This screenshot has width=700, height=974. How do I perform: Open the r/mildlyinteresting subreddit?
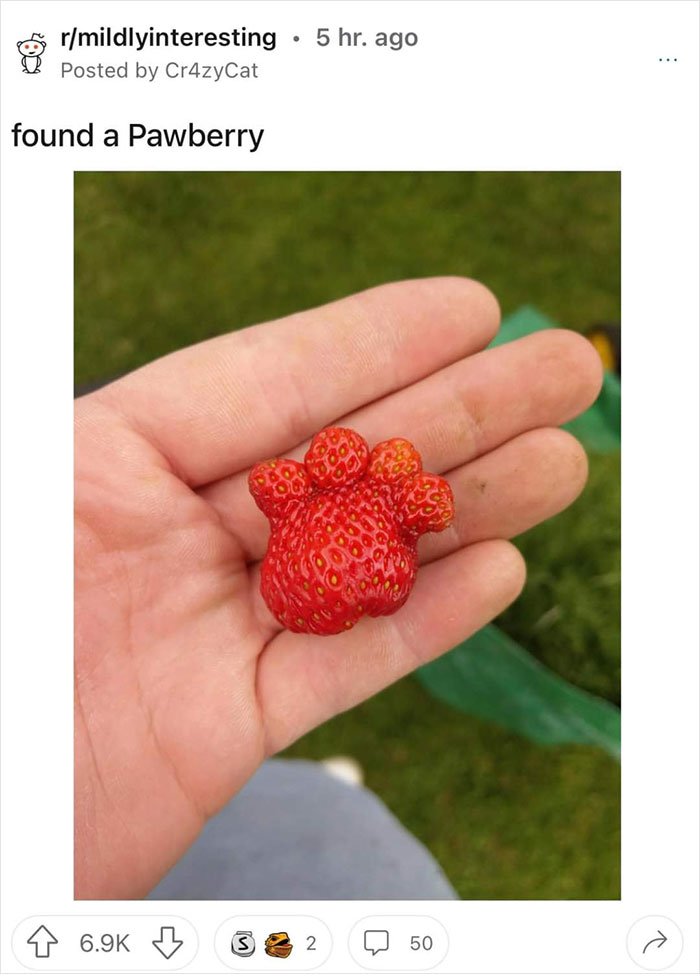click(168, 38)
